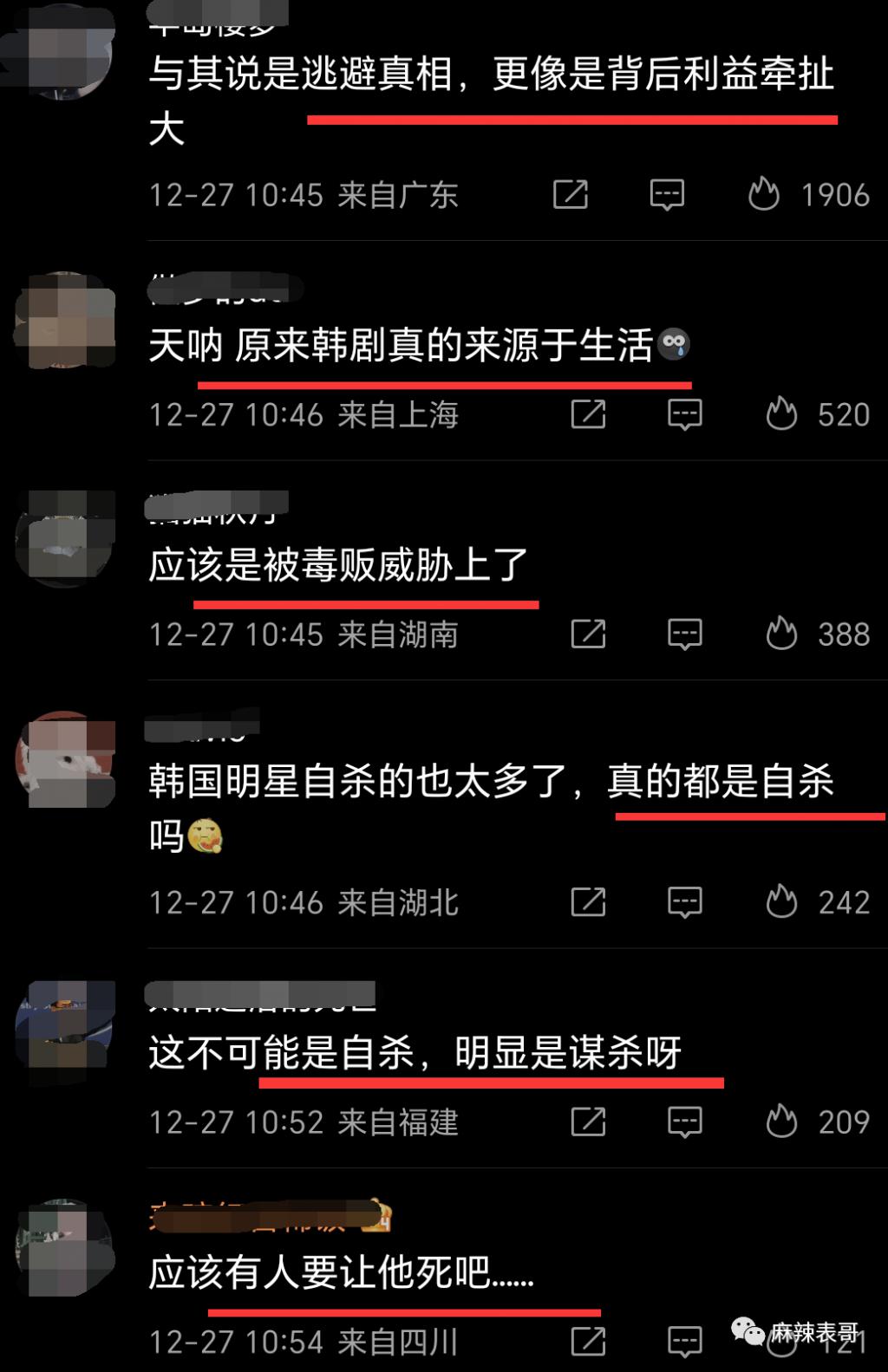Repost the 湖北 comment about 韩国明星
Image resolution: width=888 pixels, height=1372 pixels.
tap(588, 902)
